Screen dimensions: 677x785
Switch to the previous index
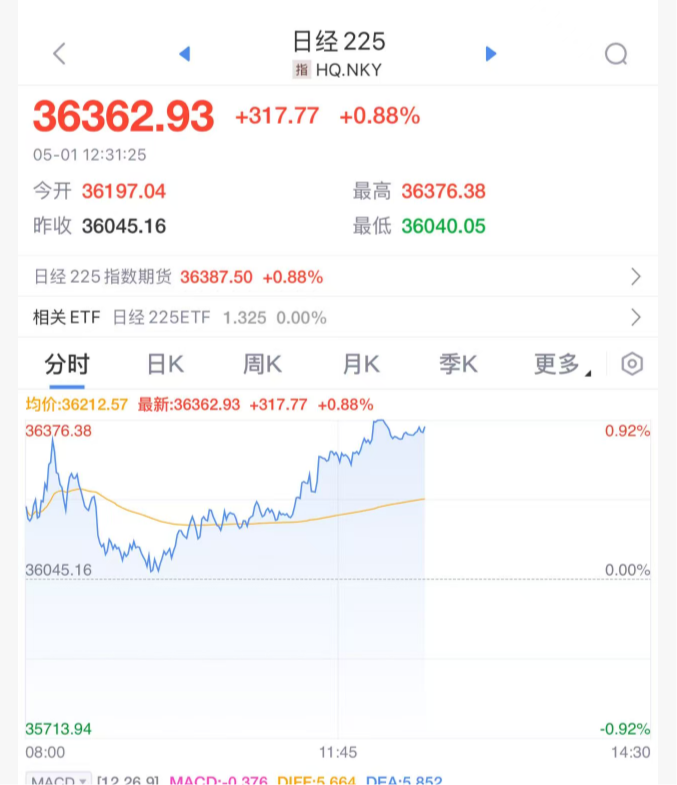(x=184, y=54)
